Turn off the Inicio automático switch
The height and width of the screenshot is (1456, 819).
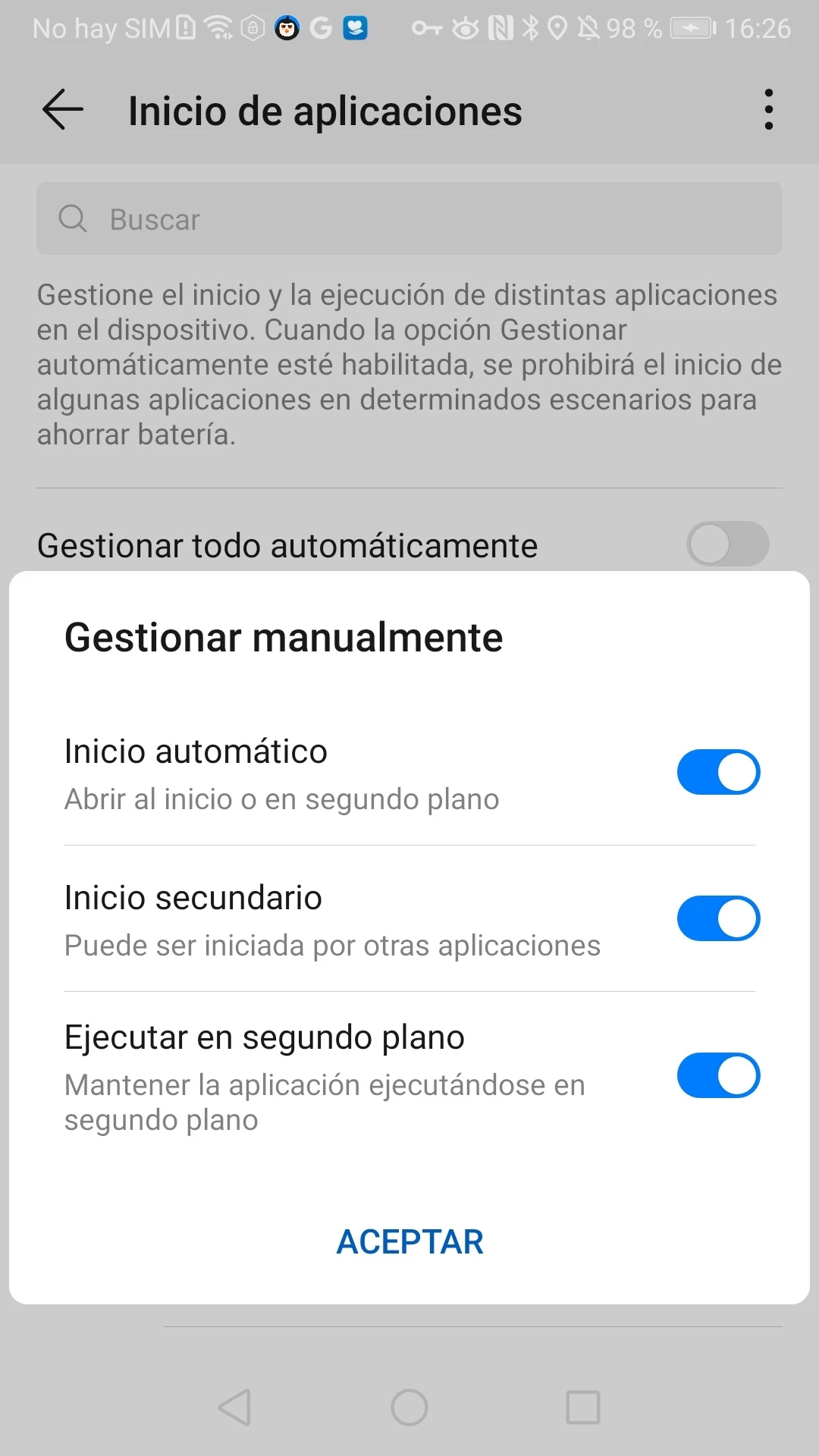pos(718,772)
